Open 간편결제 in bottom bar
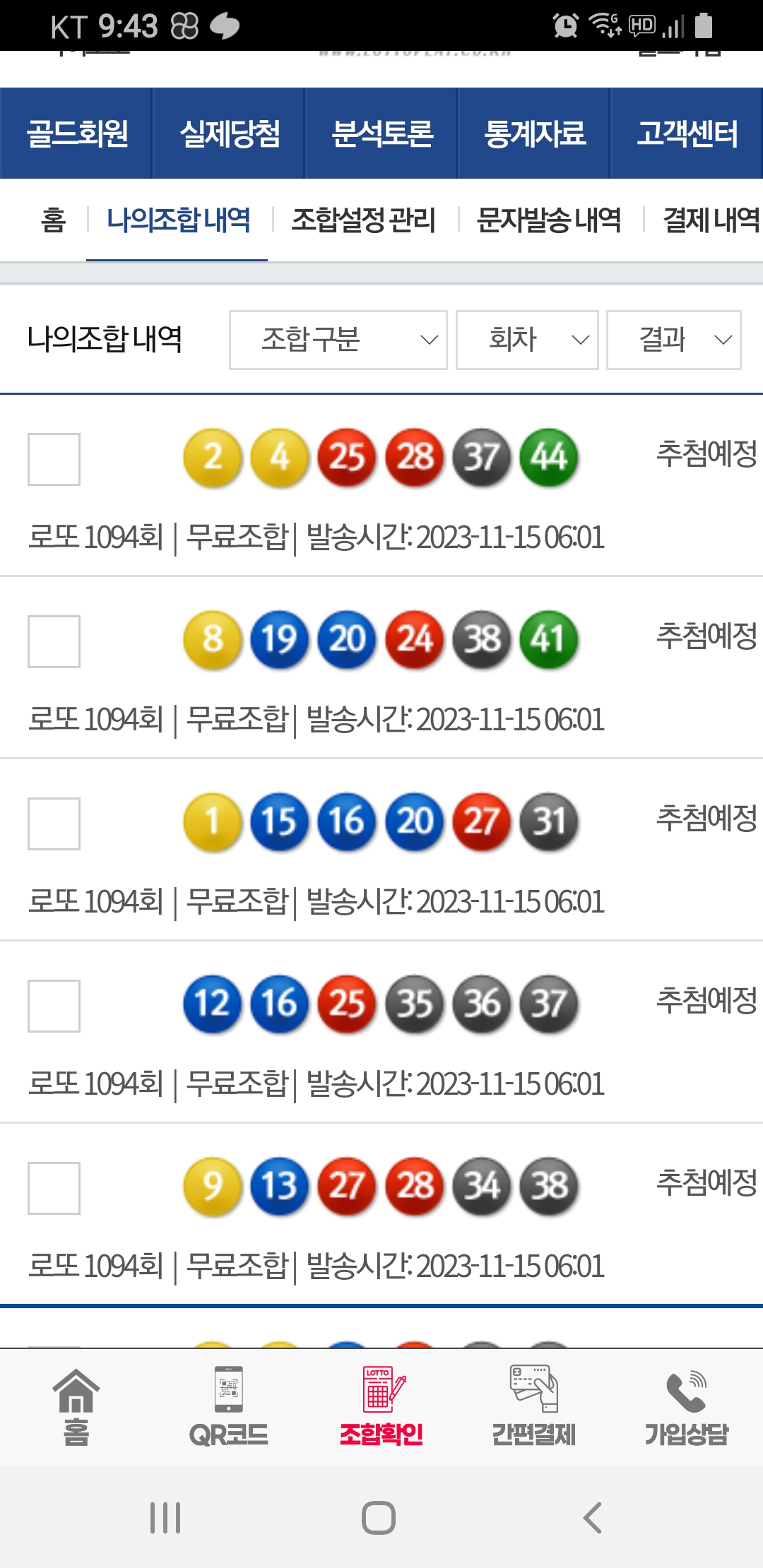Screen dimensions: 763x1568 click(x=533, y=1407)
